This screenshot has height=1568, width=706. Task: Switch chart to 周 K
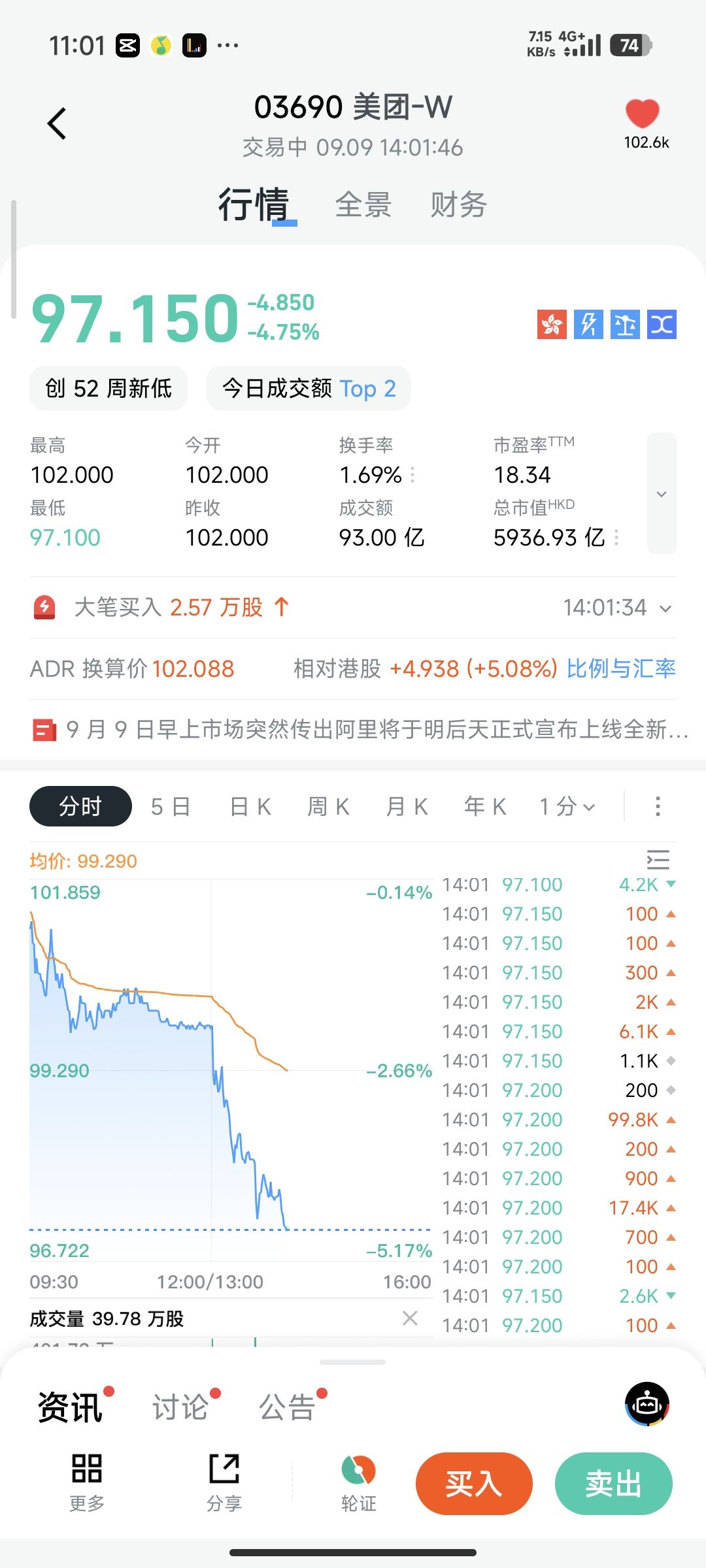(x=328, y=807)
